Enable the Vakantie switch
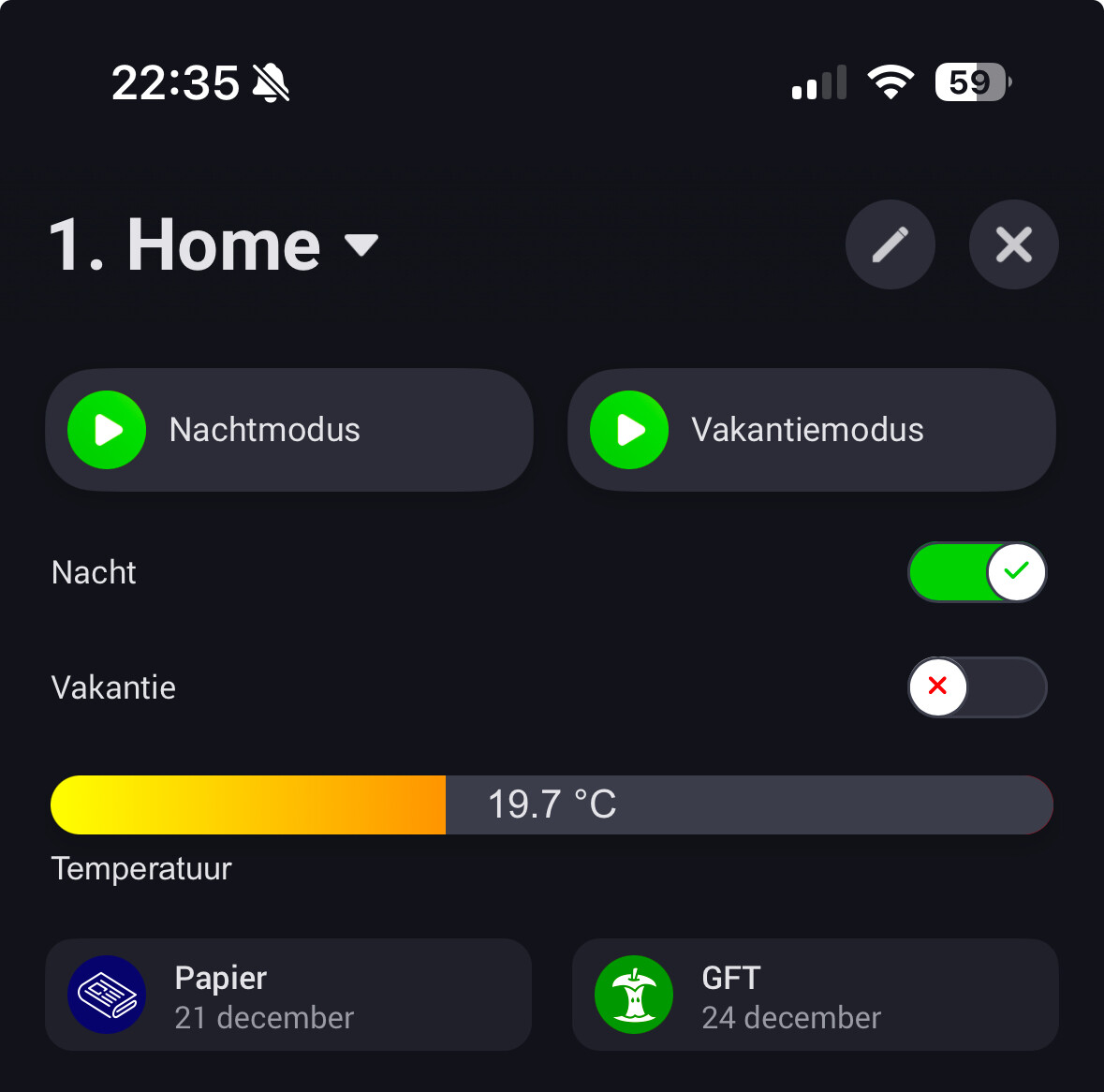 [977, 686]
